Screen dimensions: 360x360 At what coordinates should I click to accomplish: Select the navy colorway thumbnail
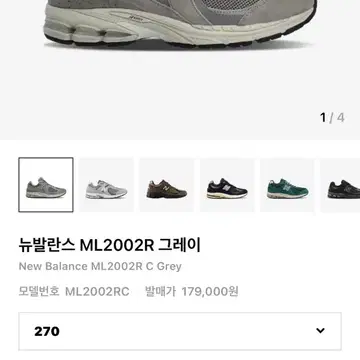pyautogui.click(x=227, y=185)
